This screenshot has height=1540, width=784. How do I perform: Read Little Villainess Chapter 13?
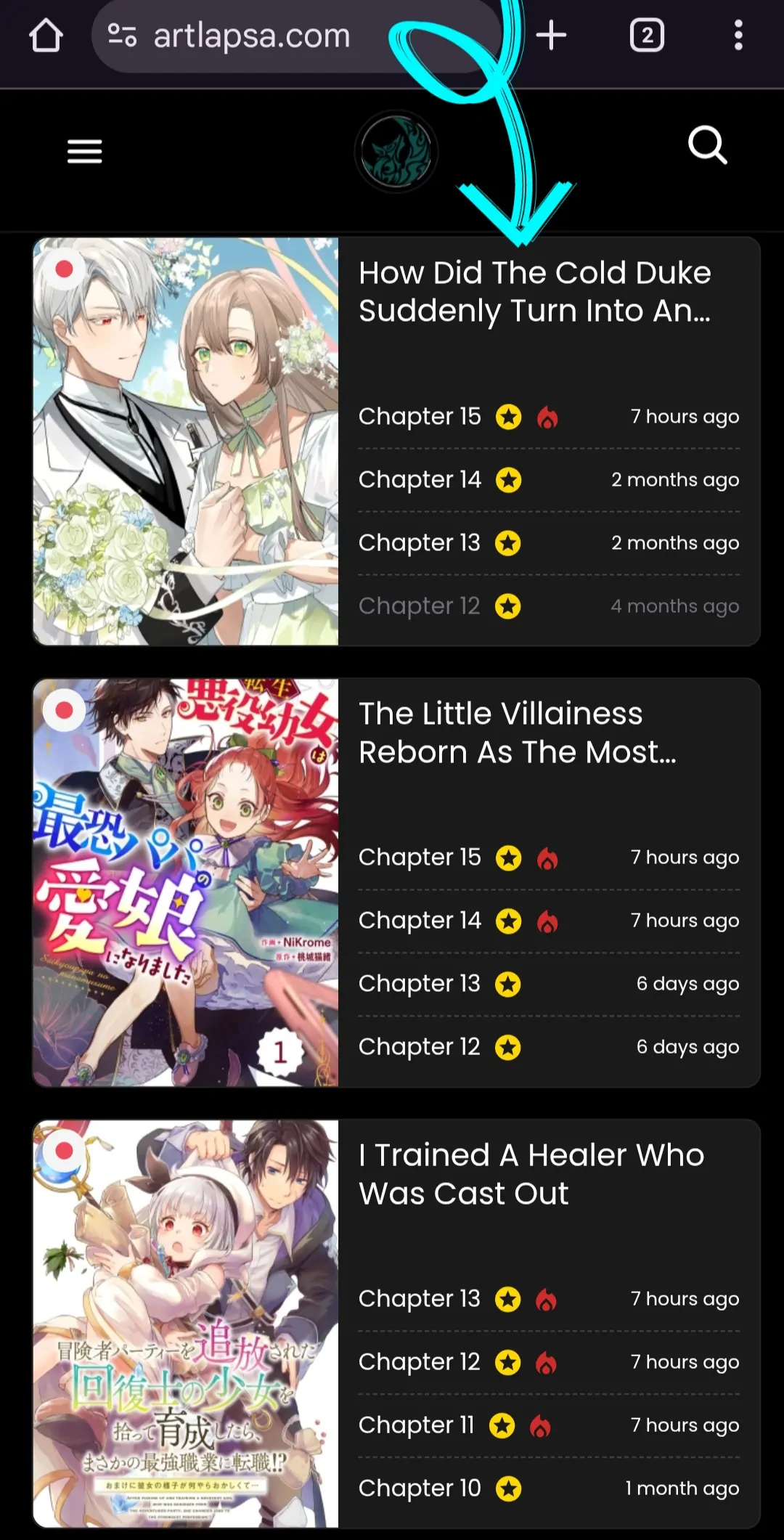[x=420, y=984]
